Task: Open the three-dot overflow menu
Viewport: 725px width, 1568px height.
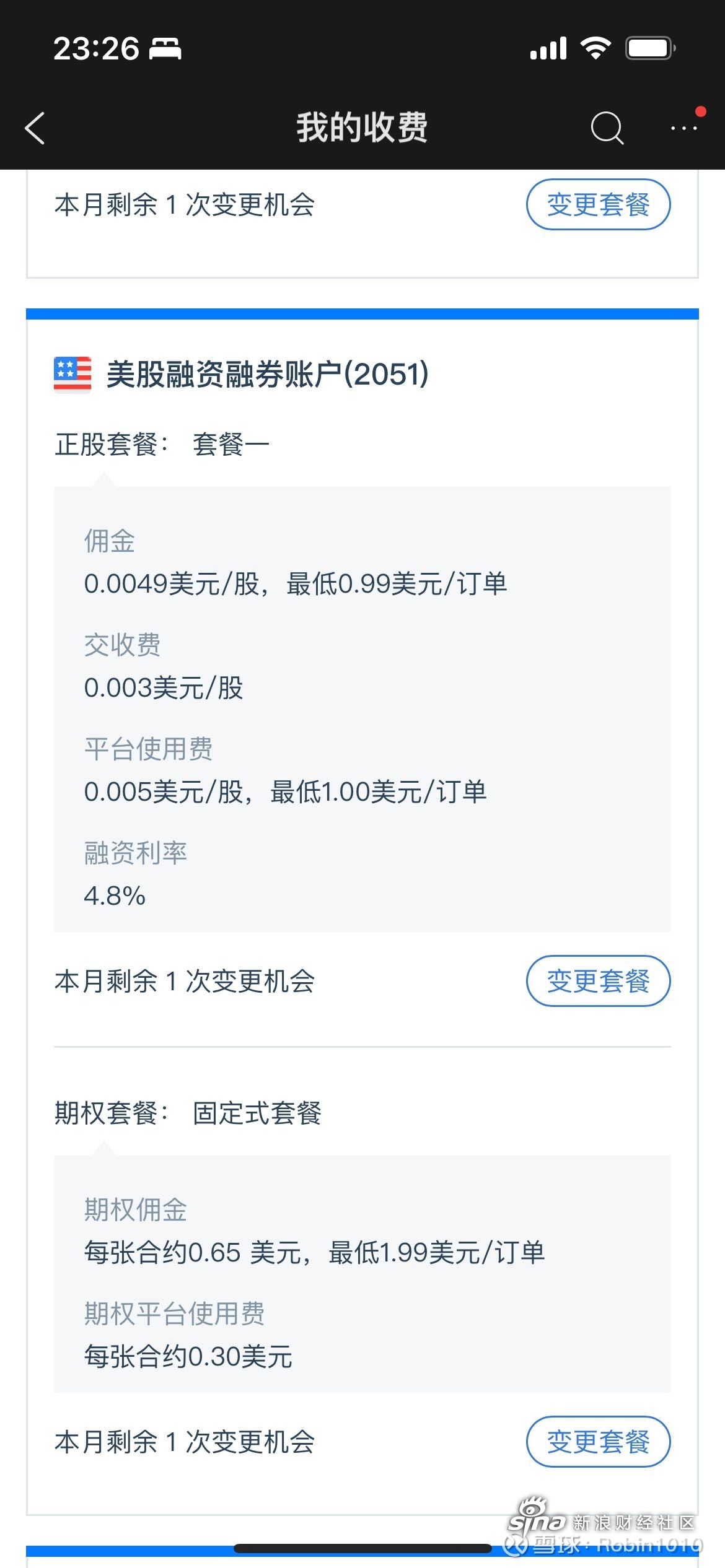Action: pyautogui.click(x=684, y=128)
